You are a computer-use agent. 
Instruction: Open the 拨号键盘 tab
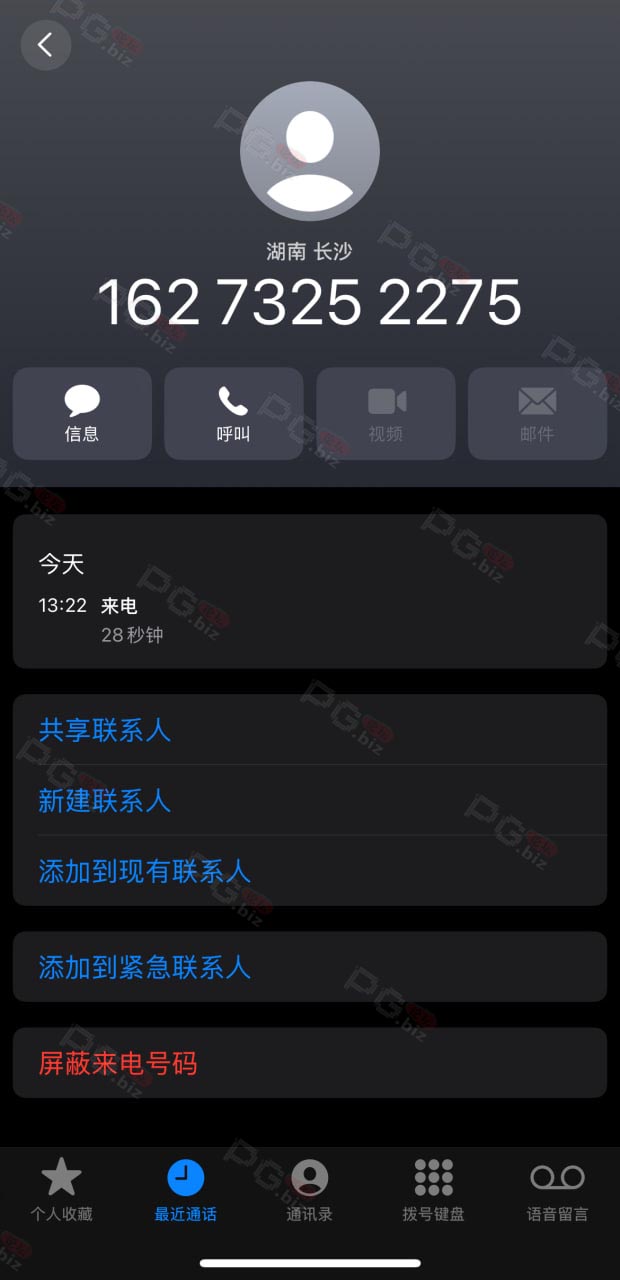coord(433,1190)
